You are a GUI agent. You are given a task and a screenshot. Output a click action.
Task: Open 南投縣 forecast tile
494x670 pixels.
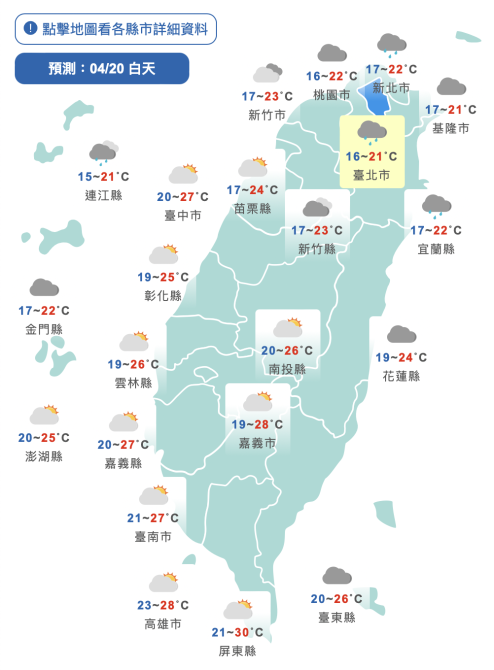point(288,346)
